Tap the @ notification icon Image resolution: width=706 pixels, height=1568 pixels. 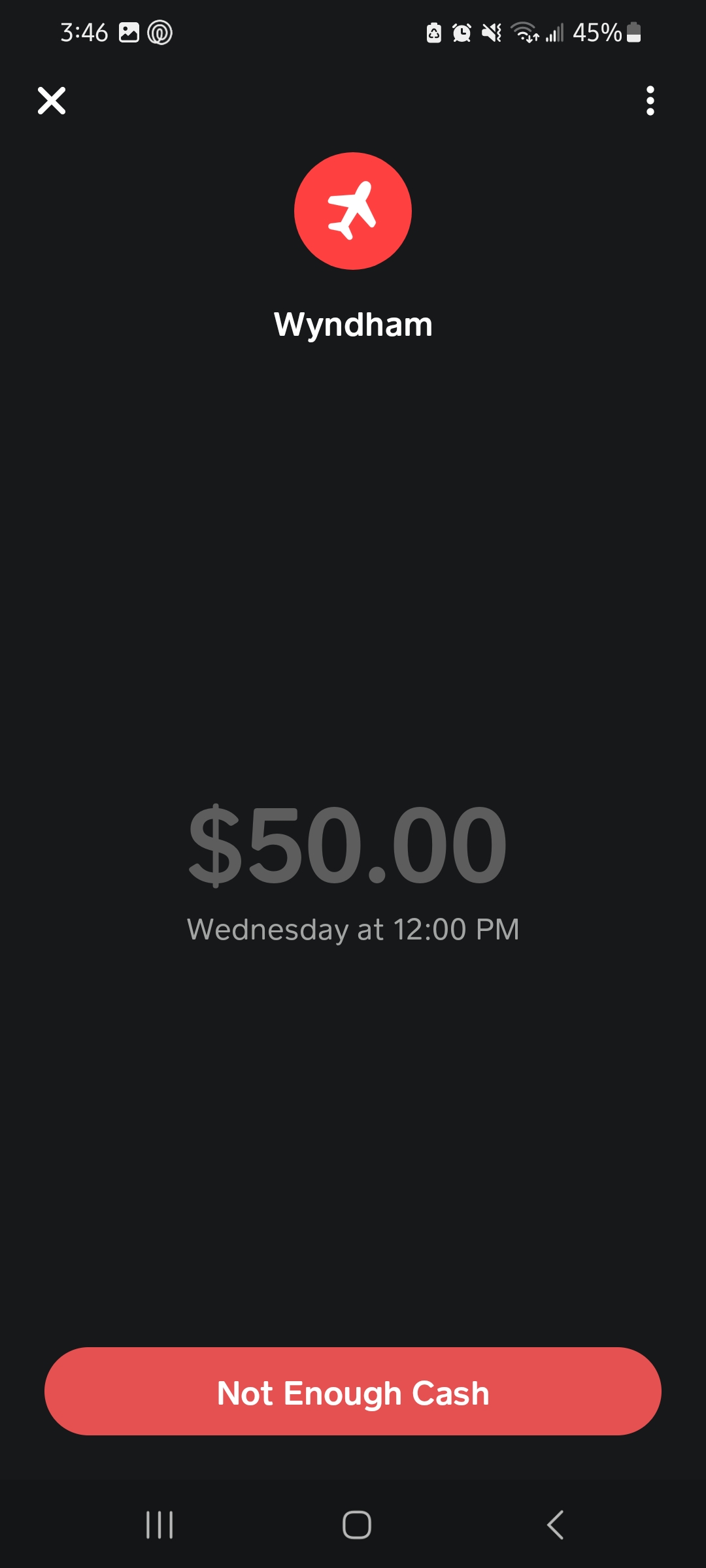coord(161,32)
